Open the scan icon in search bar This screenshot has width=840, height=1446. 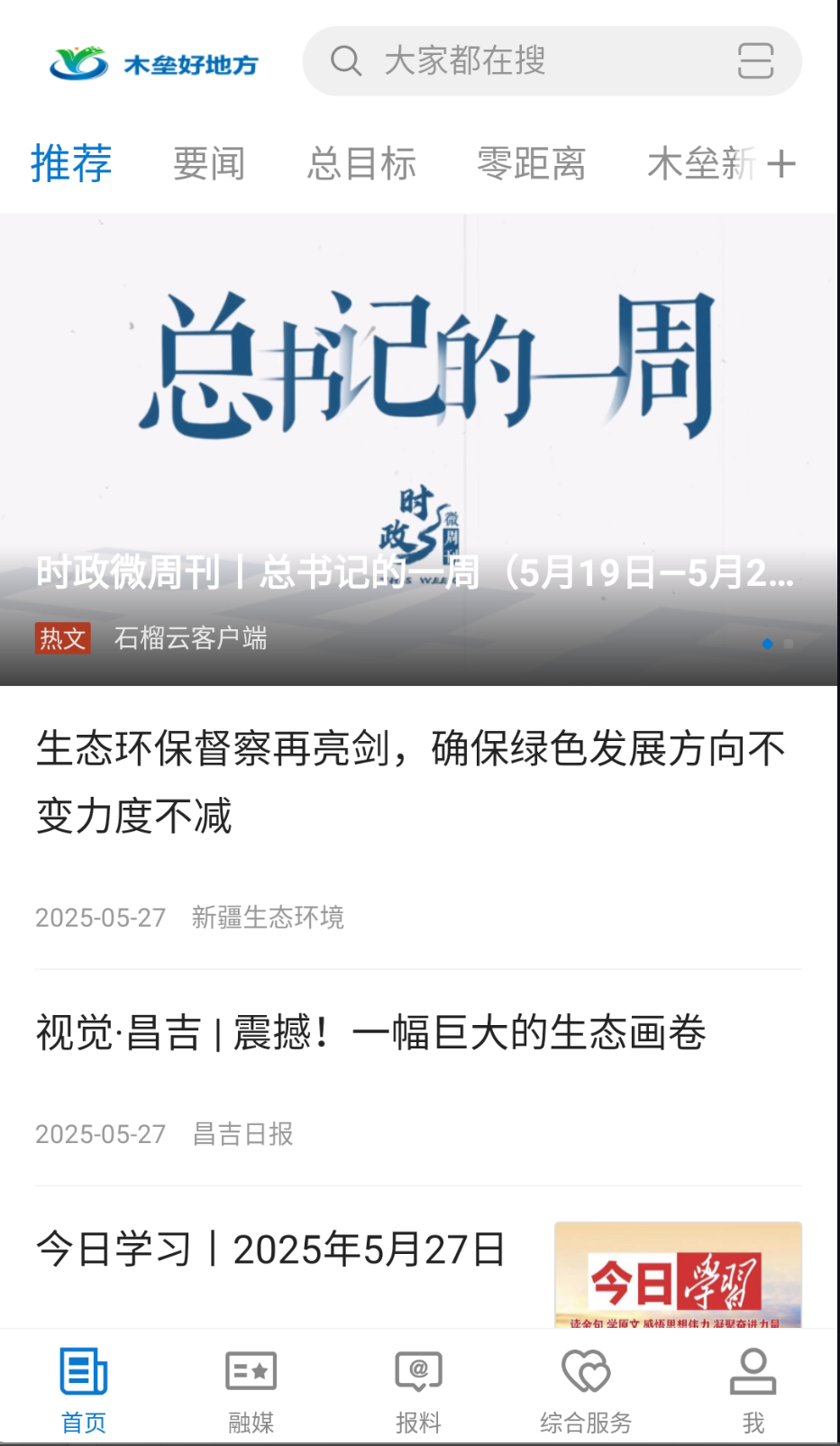(754, 61)
